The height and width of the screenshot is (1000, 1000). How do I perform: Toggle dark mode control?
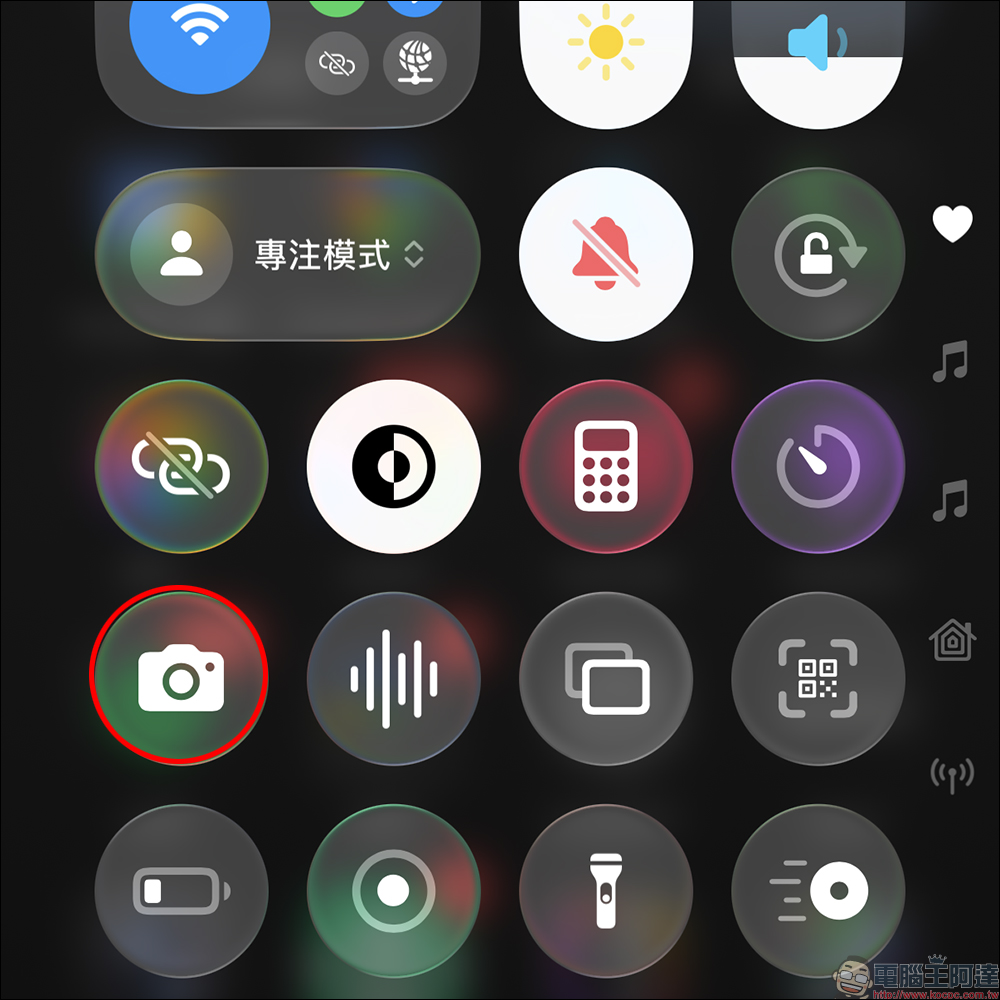tap(393, 467)
